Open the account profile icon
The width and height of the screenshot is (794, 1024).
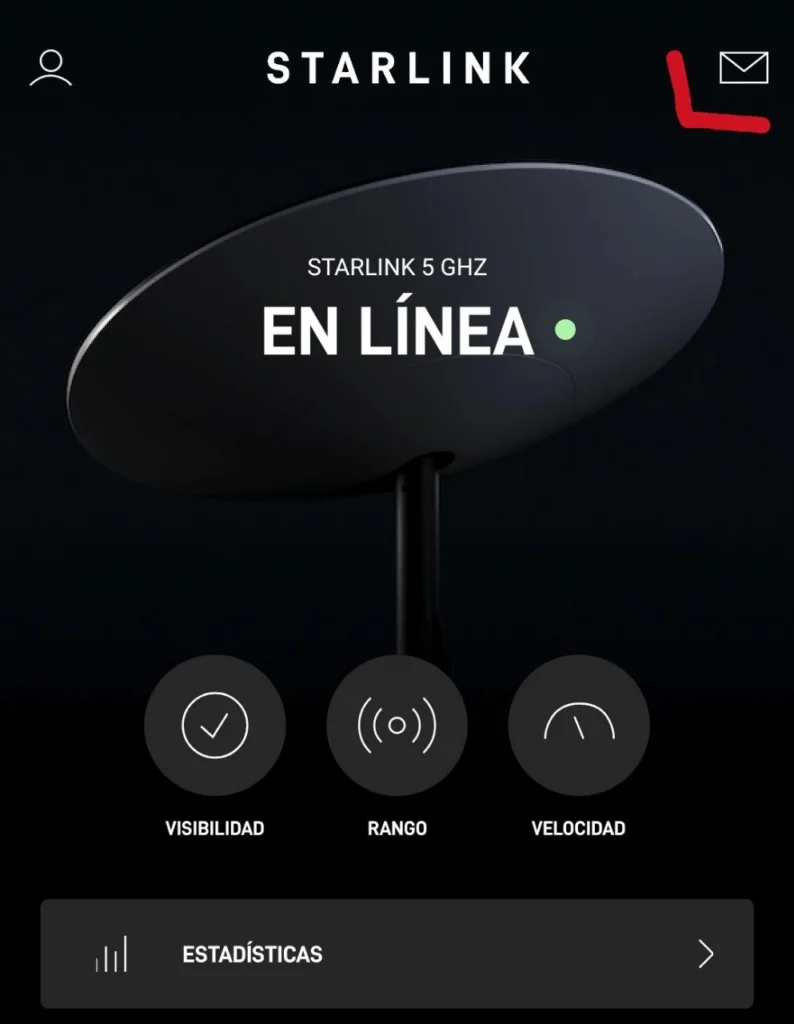tap(51, 68)
